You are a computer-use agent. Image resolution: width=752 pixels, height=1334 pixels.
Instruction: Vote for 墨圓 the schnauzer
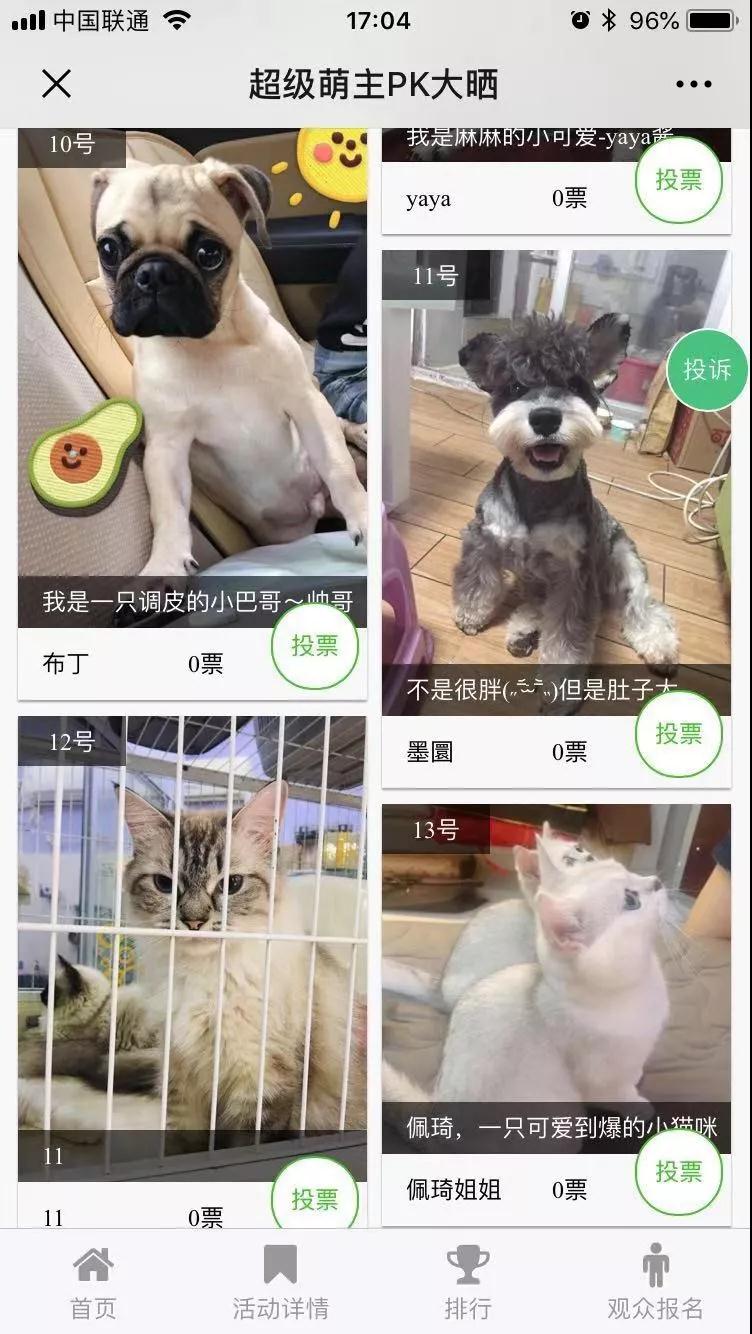tap(679, 734)
